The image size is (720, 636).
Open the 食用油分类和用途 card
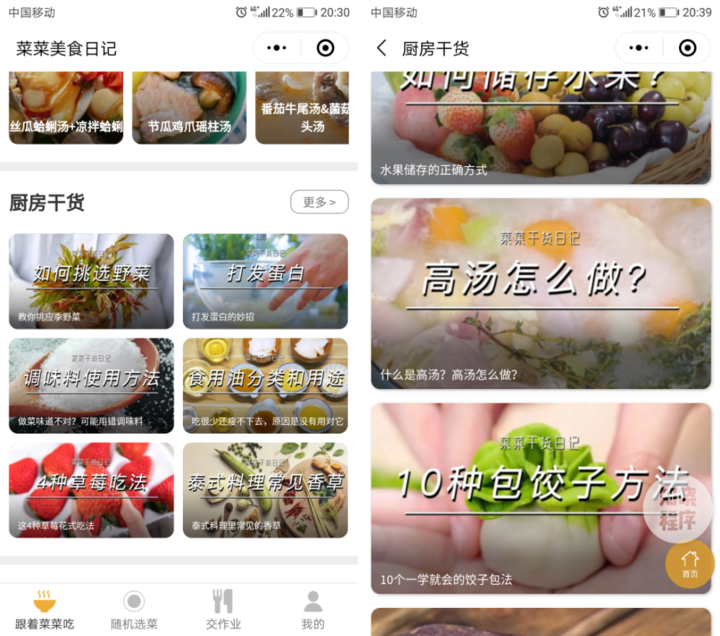pos(265,385)
